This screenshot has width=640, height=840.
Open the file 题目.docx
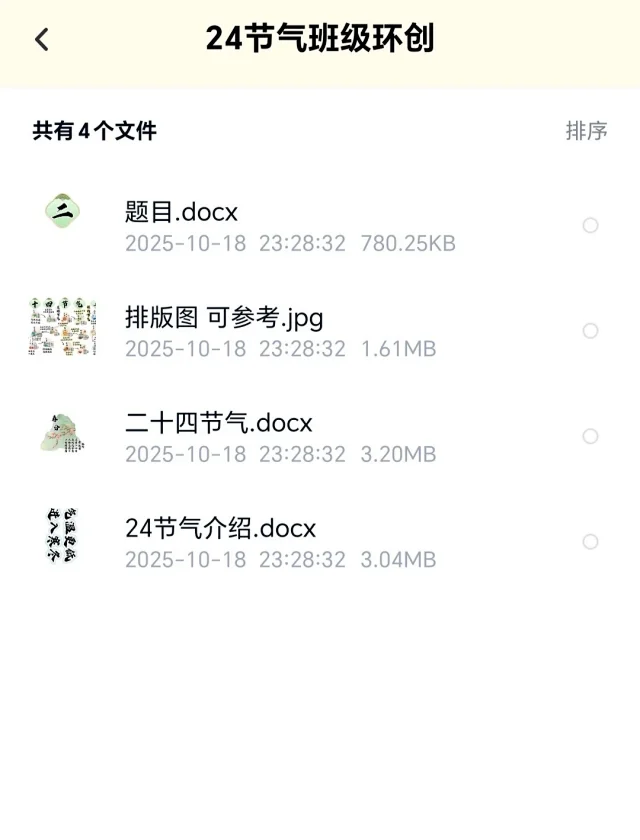(182, 212)
